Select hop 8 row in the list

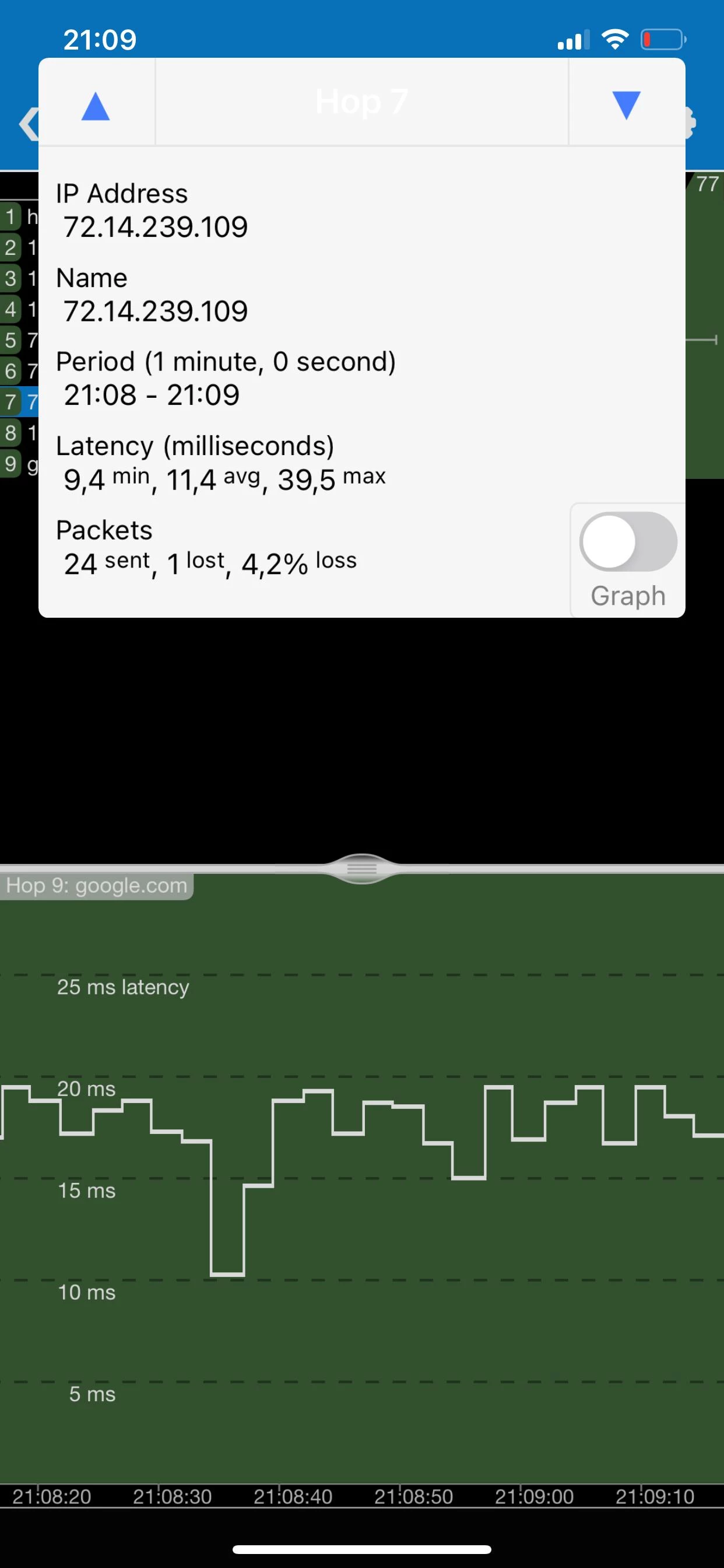click(19, 433)
